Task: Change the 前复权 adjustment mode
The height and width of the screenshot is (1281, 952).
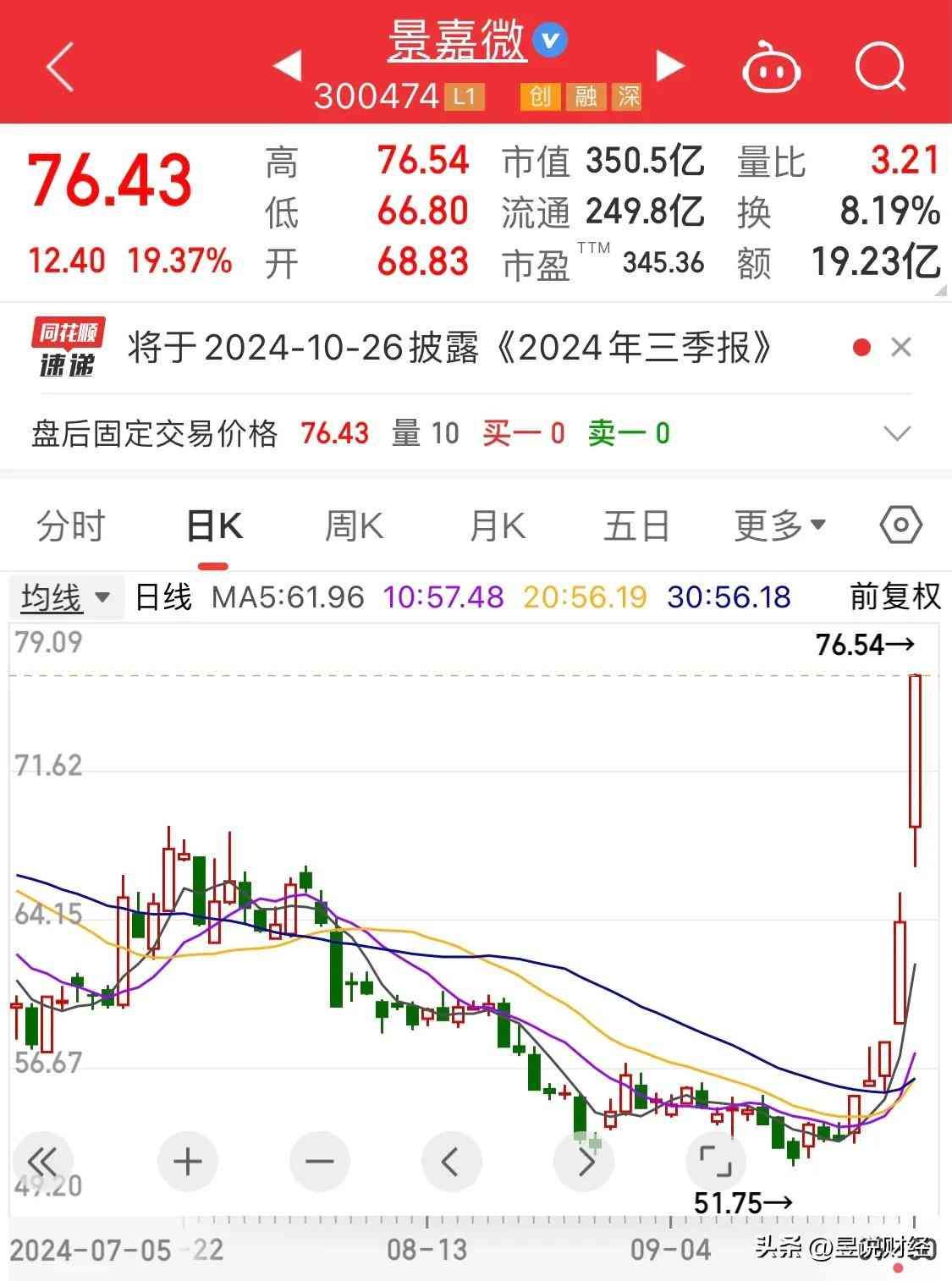Action: [894, 597]
